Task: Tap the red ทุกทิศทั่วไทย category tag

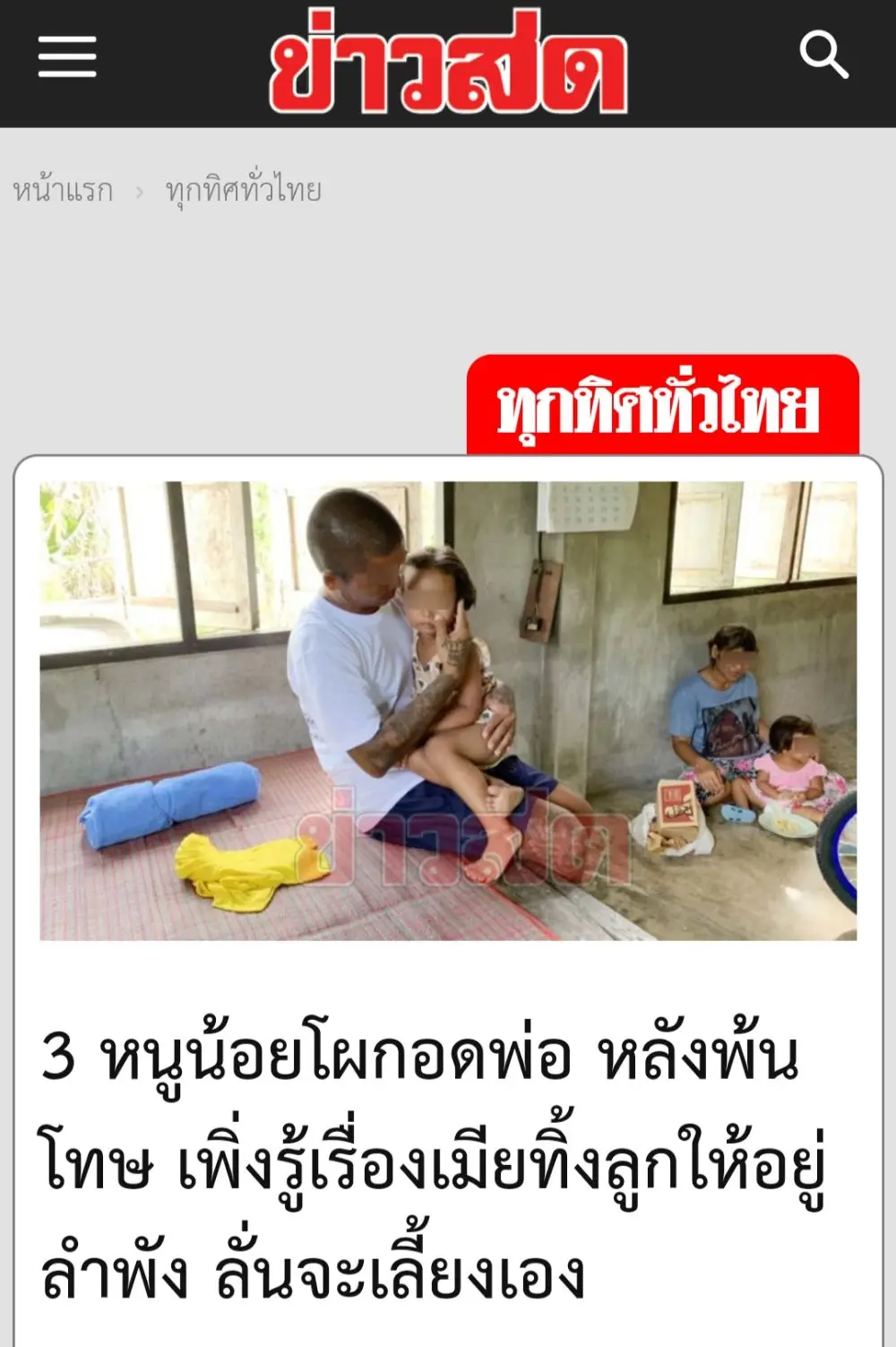Action: (661, 406)
